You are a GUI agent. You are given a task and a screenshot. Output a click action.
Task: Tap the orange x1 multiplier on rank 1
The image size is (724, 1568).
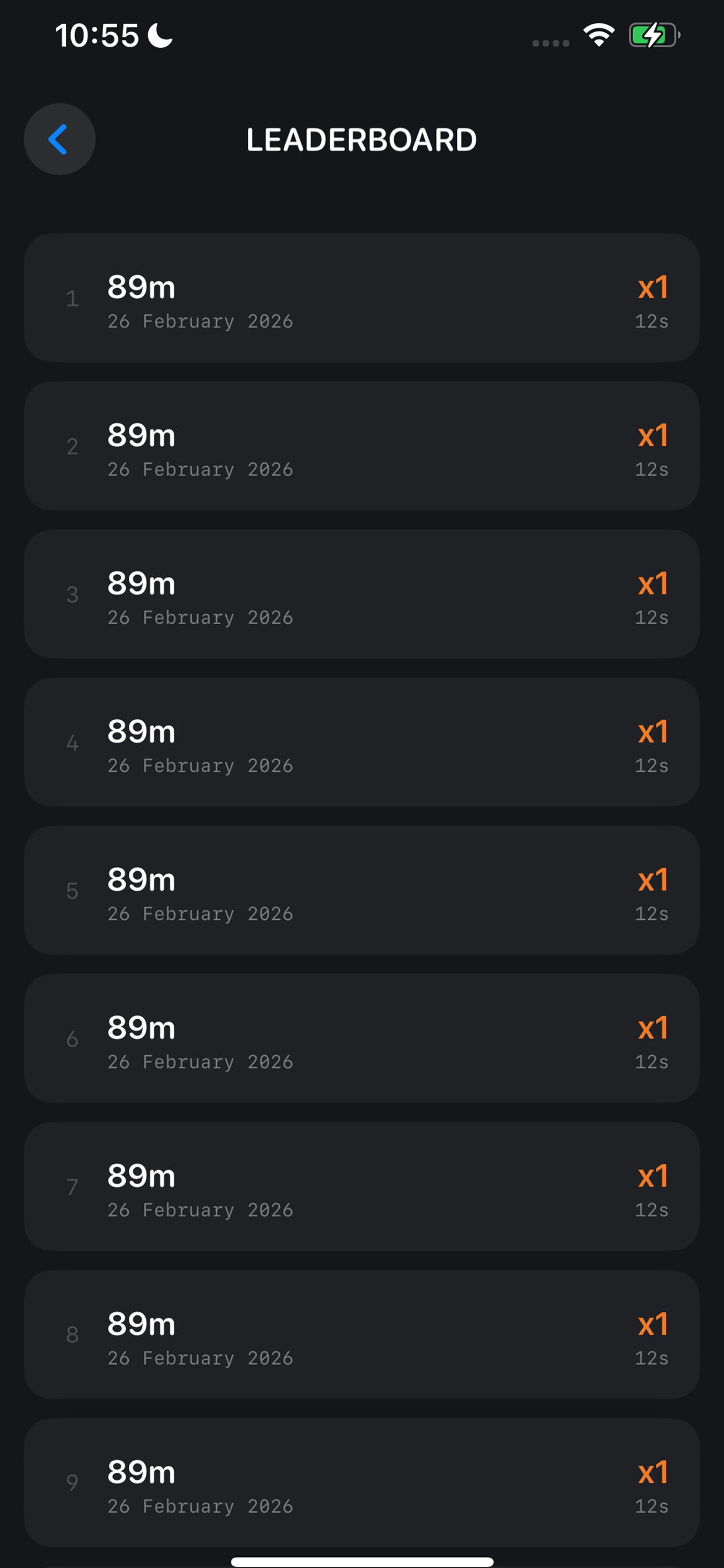point(652,288)
